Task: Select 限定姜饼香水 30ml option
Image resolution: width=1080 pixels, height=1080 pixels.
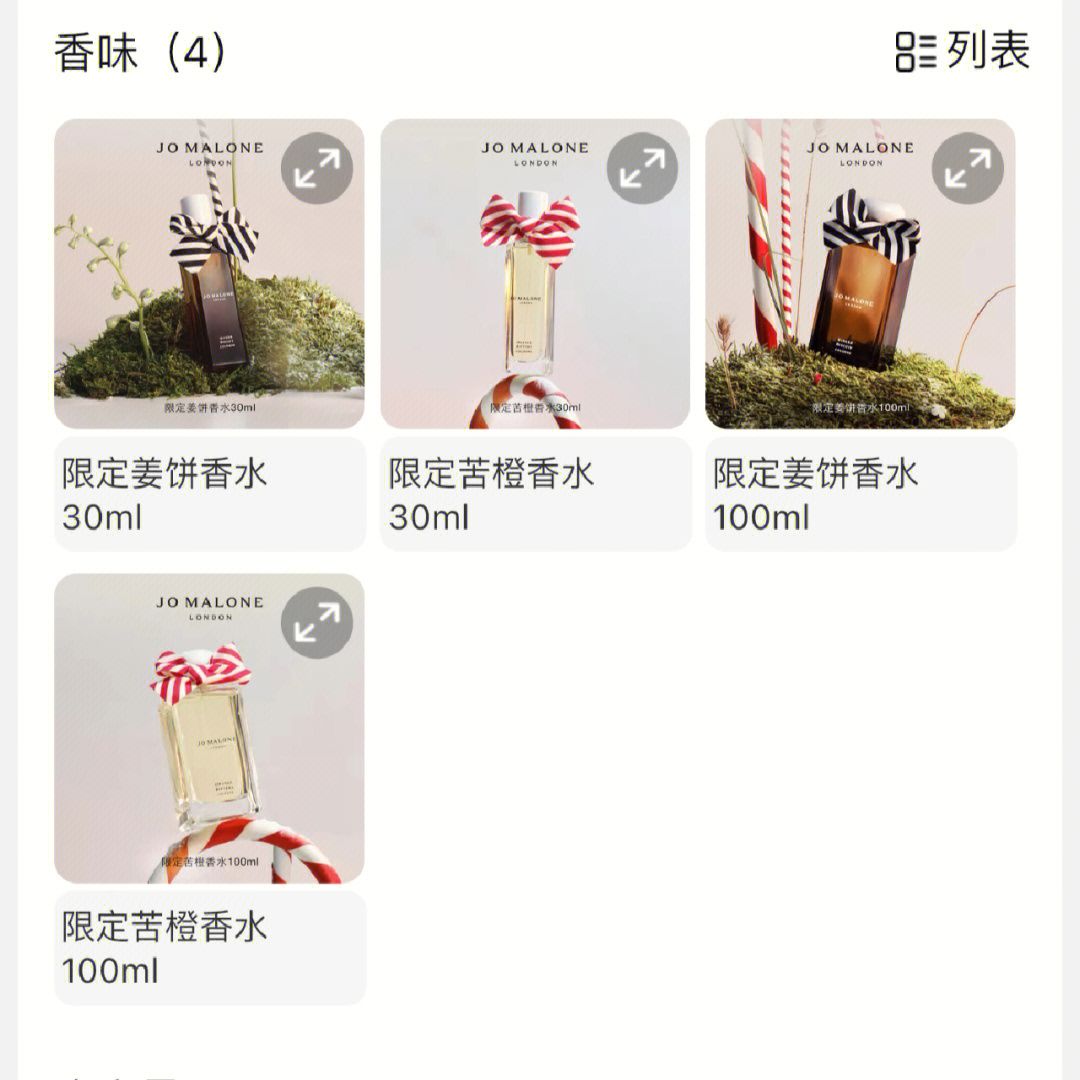Action: click(209, 494)
